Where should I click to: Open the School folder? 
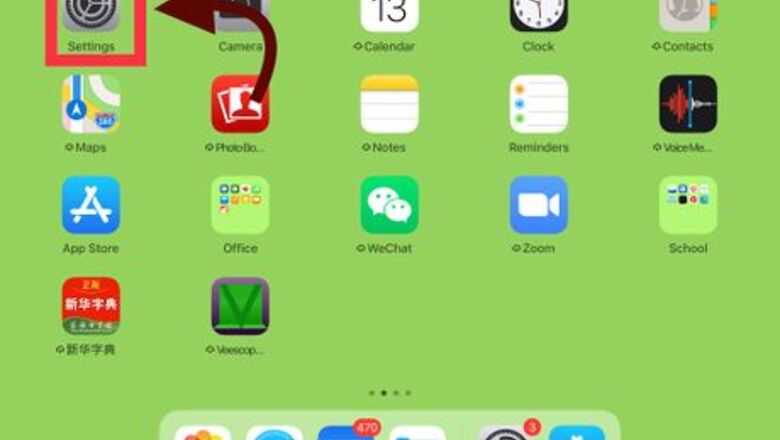[687, 205]
